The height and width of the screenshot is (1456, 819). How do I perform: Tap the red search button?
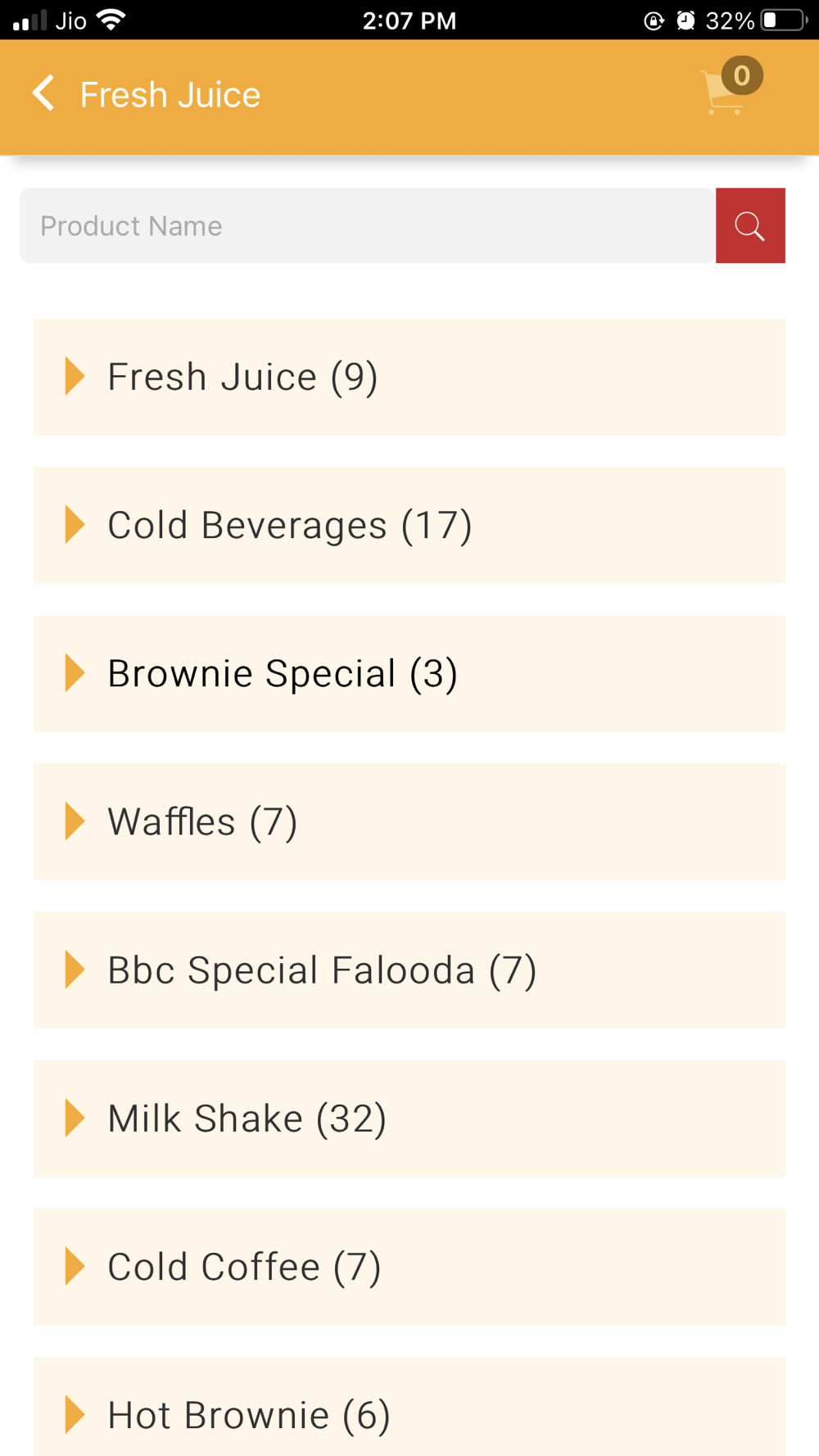tap(750, 225)
